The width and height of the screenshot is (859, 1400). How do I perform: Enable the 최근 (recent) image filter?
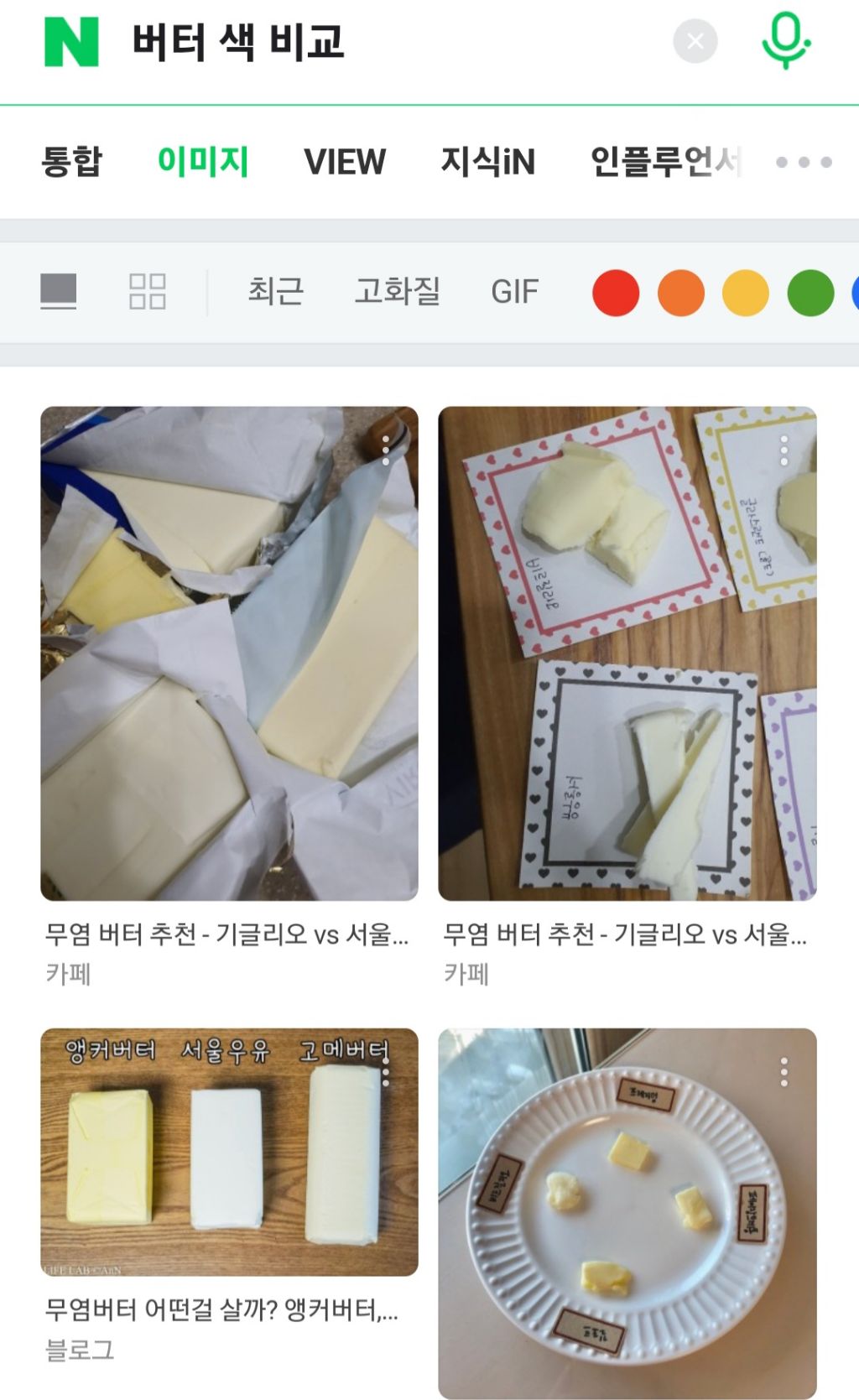pos(277,292)
